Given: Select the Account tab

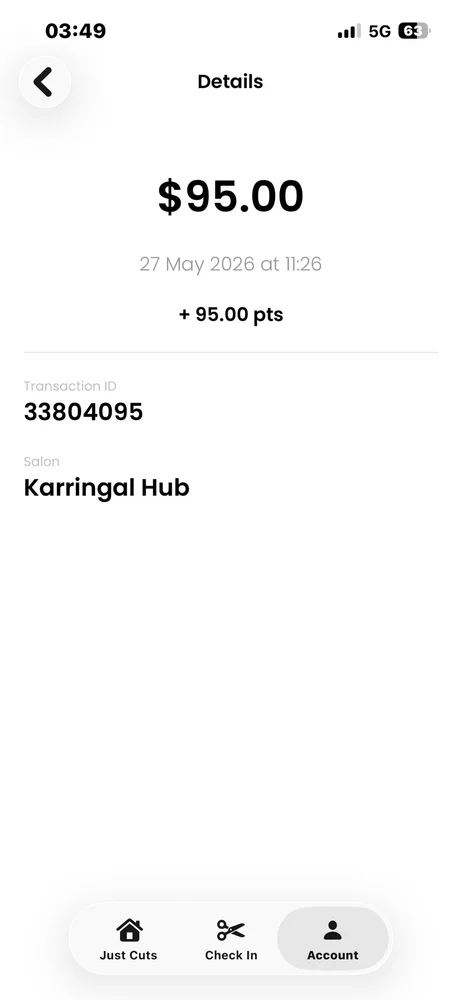Looking at the screenshot, I should click(x=332, y=939).
